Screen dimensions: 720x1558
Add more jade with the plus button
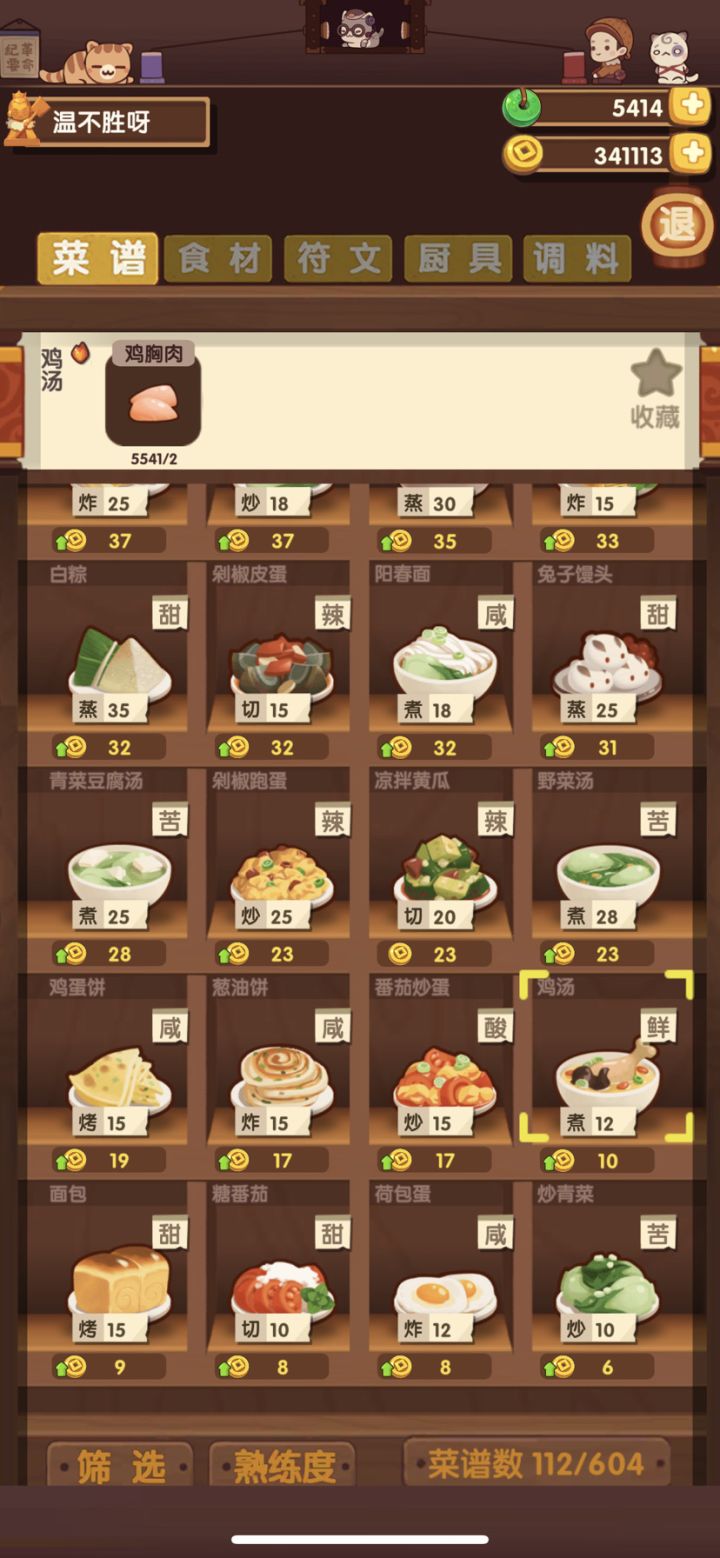(x=690, y=106)
